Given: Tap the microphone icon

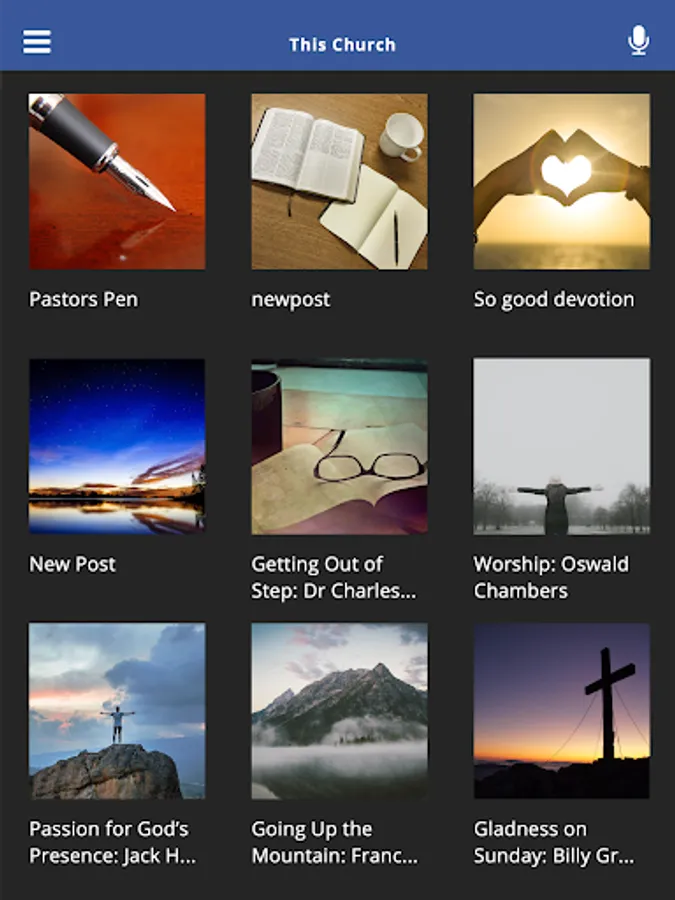Looking at the screenshot, I should pos(638,41).
